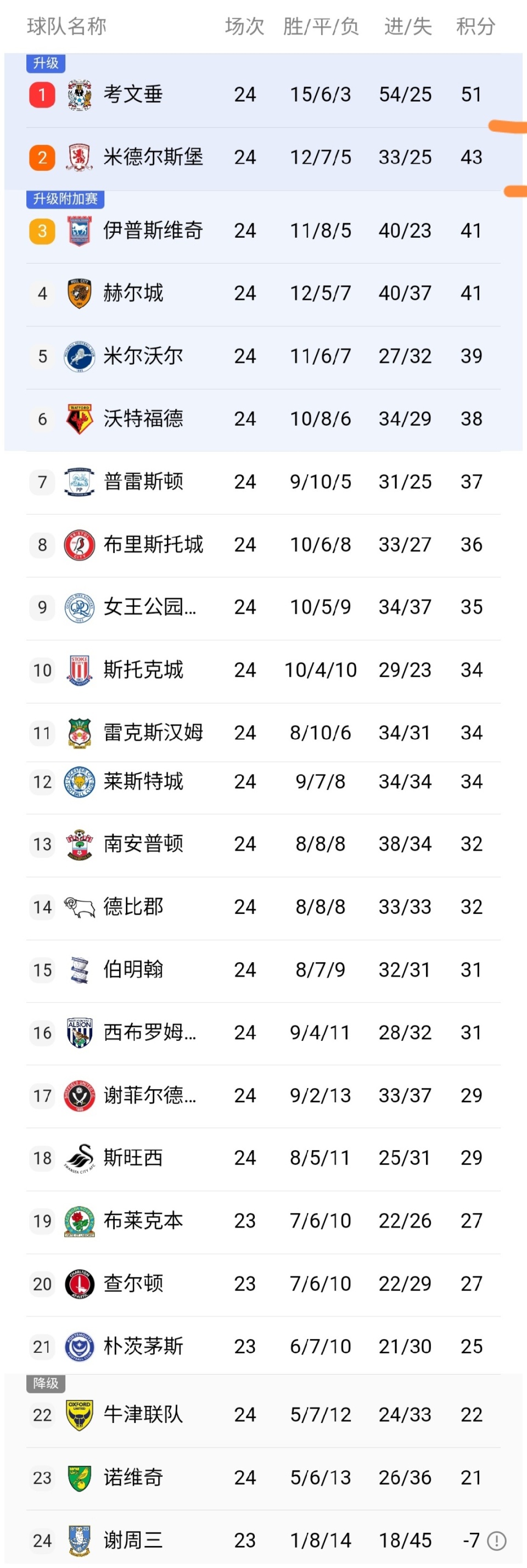Open the 布莱克本 team row
Viewport: 527px width, 1568px height.
click(x=143, y=1220)
